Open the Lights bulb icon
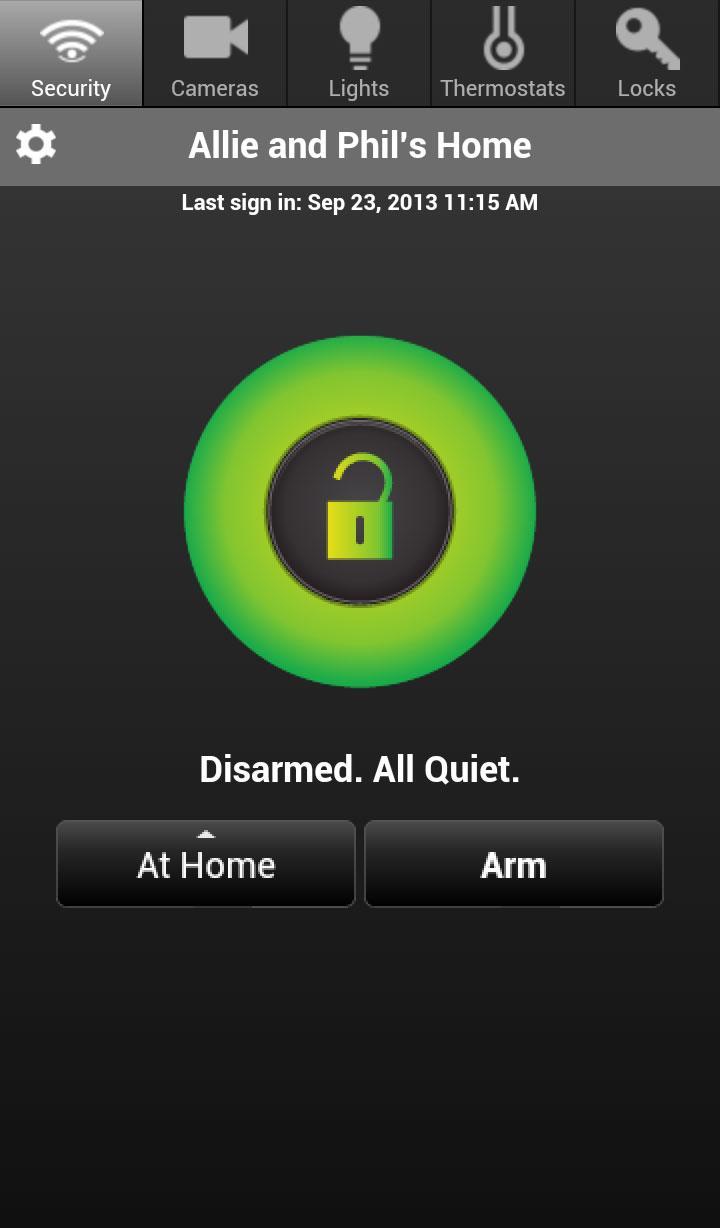Image resolution: width=720 pixels, height=1228 pixels. 359,37
